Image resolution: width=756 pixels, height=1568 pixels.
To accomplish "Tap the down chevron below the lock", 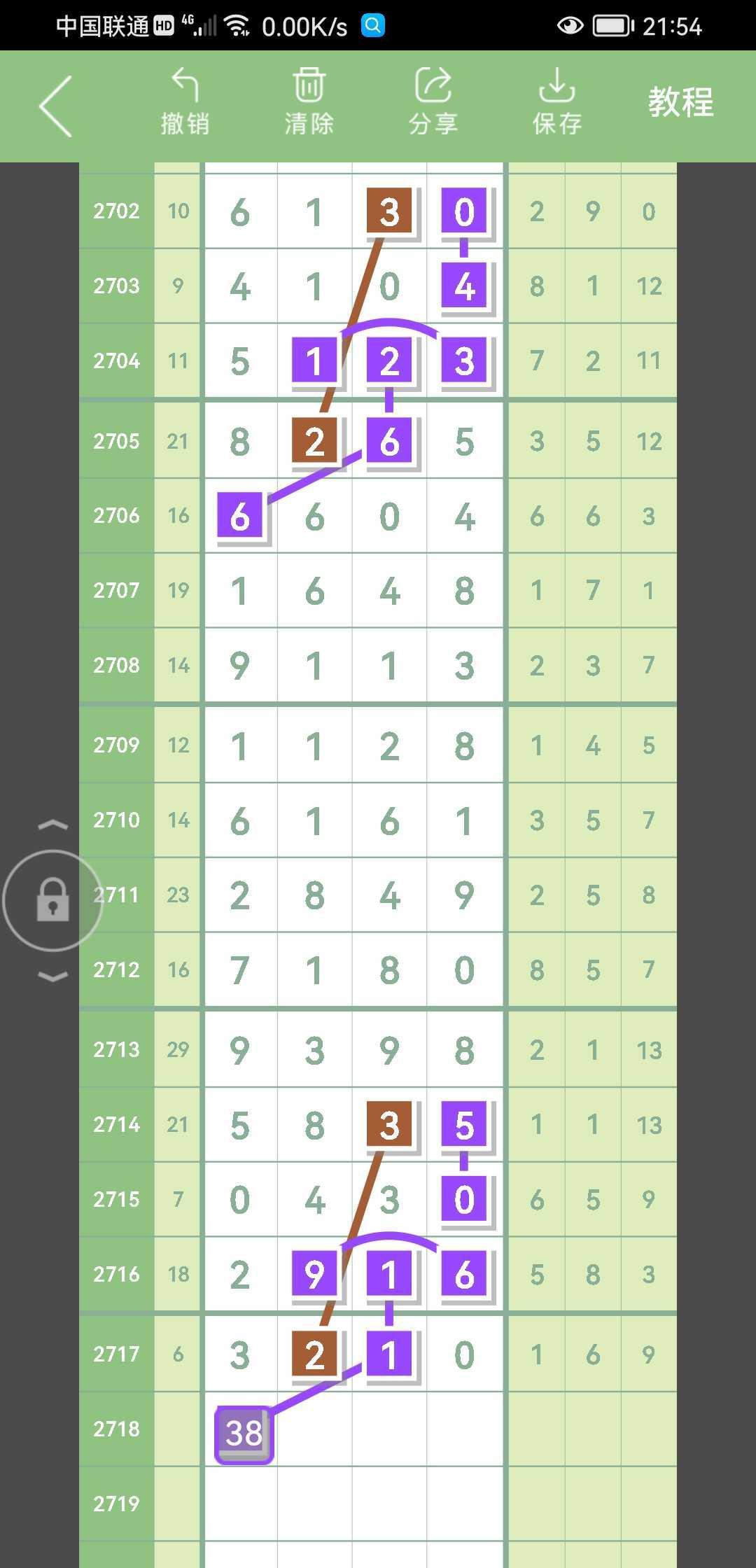I will coord(52,976).
